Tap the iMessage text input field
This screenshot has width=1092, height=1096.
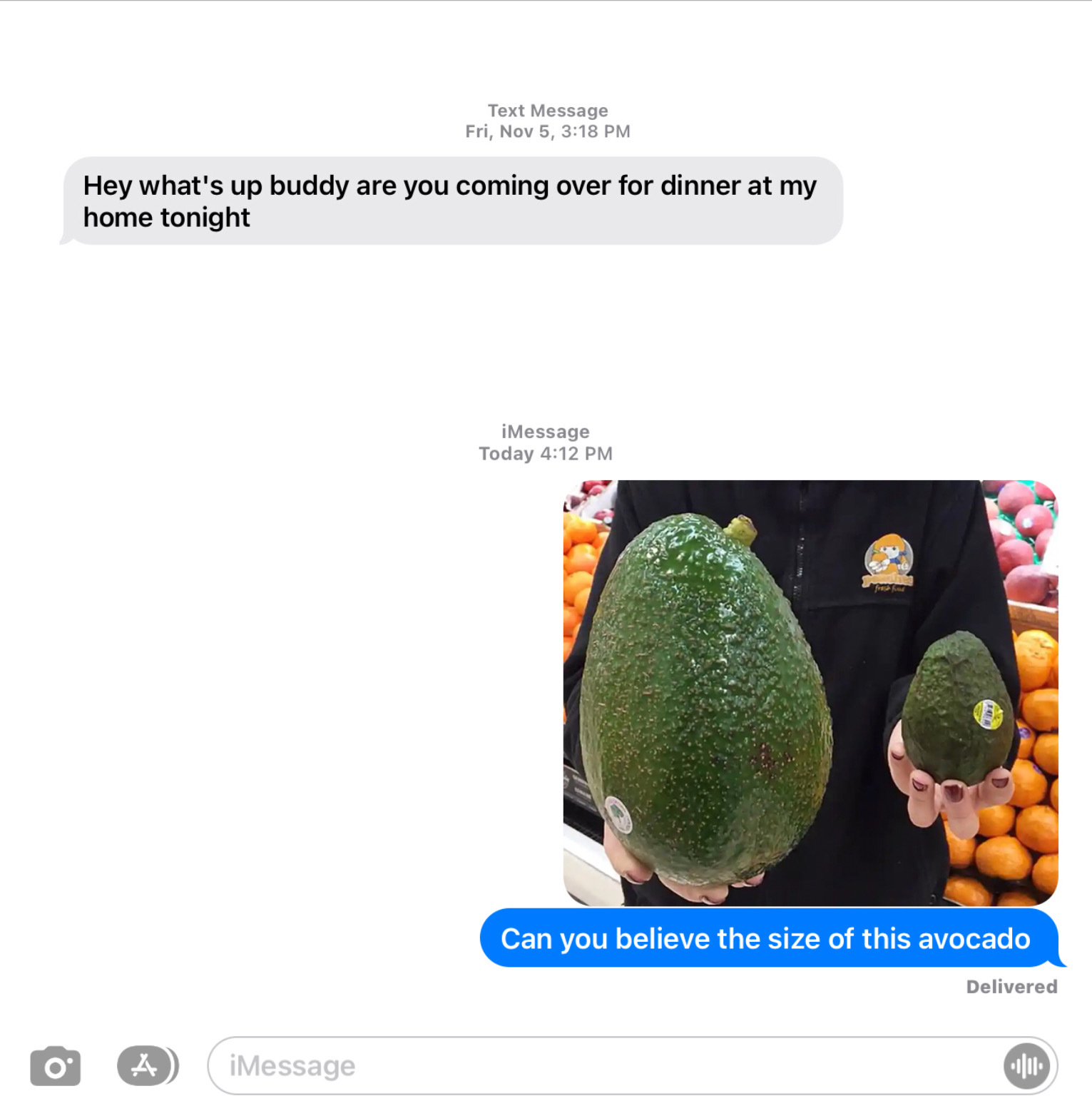coord(499,1065)
